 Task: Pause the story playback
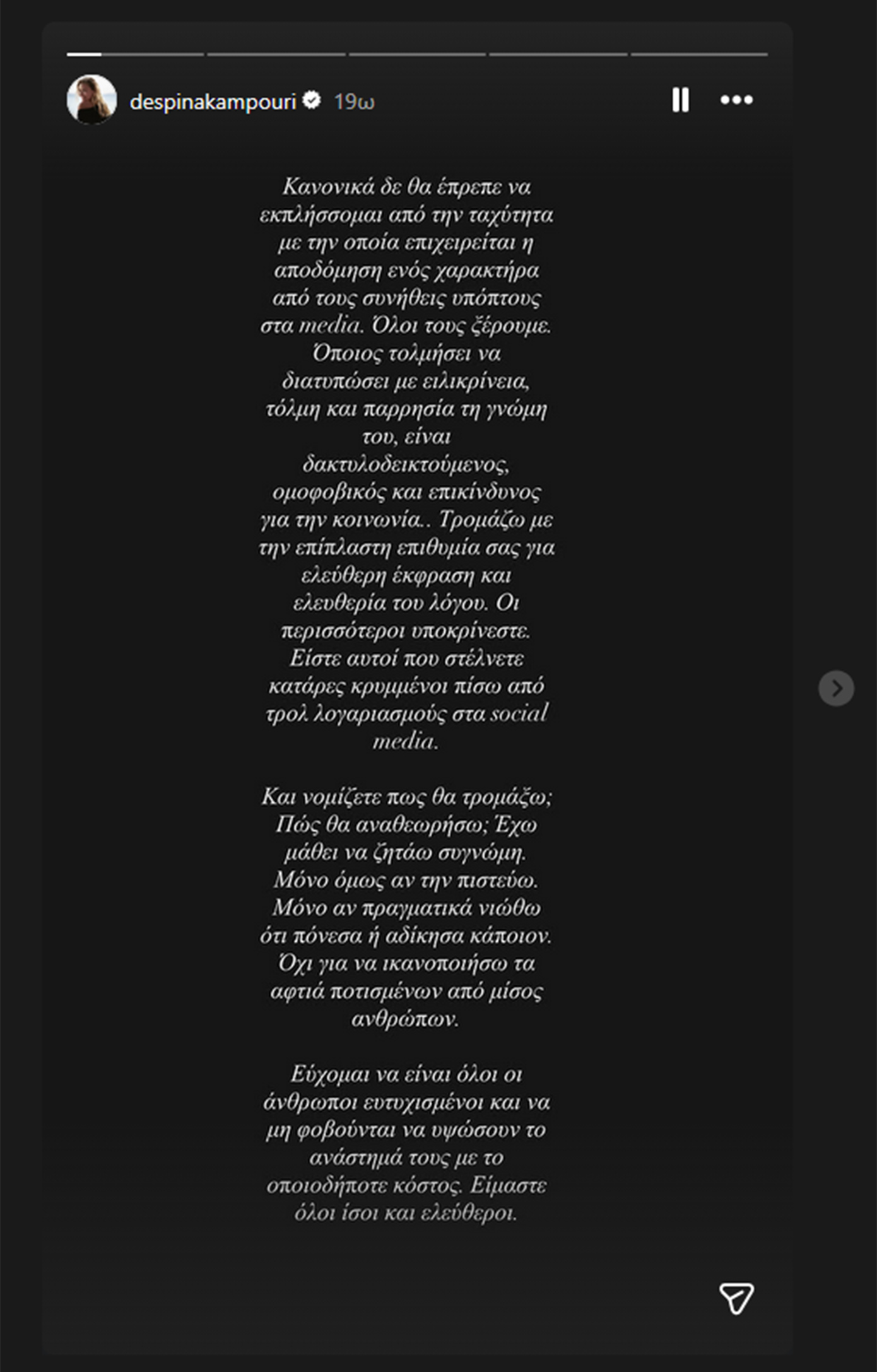coord(680,100)
